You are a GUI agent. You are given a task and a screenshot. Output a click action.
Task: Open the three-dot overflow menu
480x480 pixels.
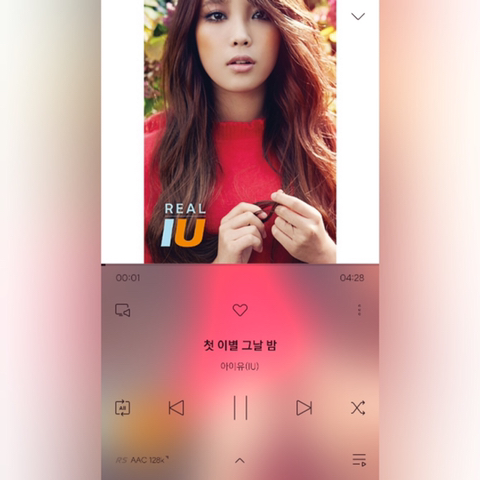(359, 310)
